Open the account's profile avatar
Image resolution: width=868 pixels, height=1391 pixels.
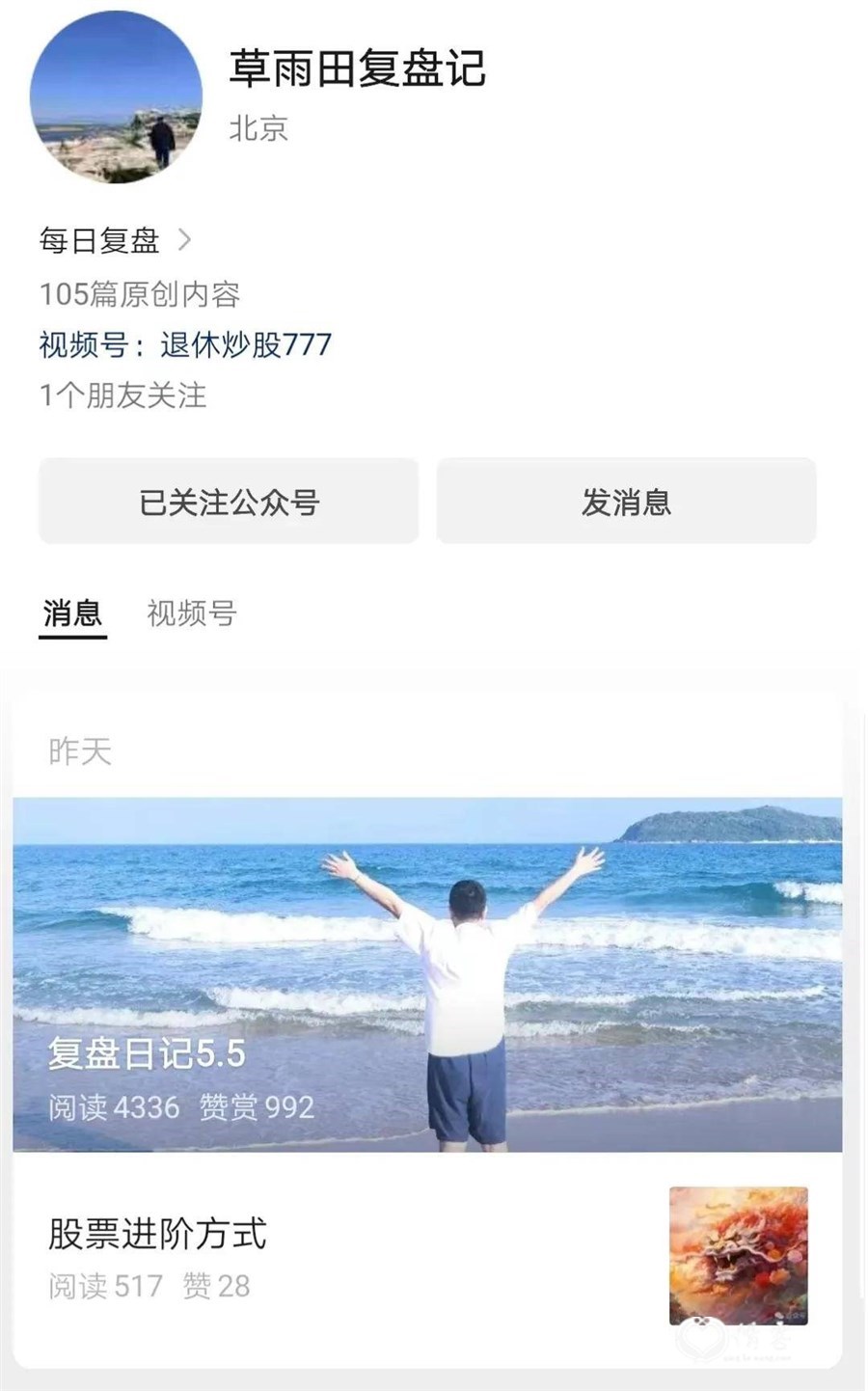tap(116, 96)
